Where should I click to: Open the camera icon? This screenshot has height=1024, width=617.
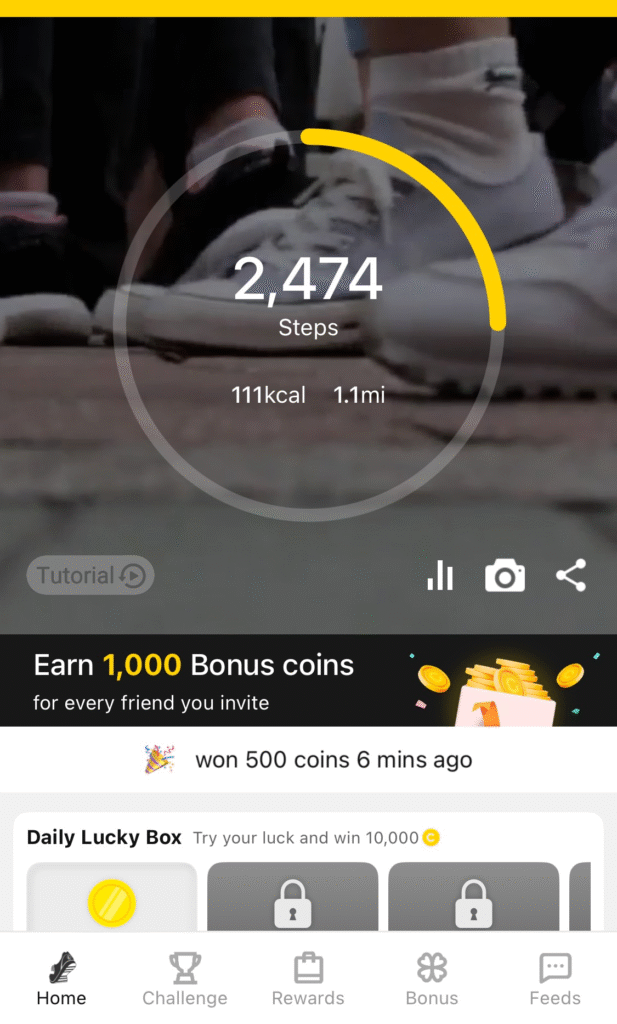(505, 576)
